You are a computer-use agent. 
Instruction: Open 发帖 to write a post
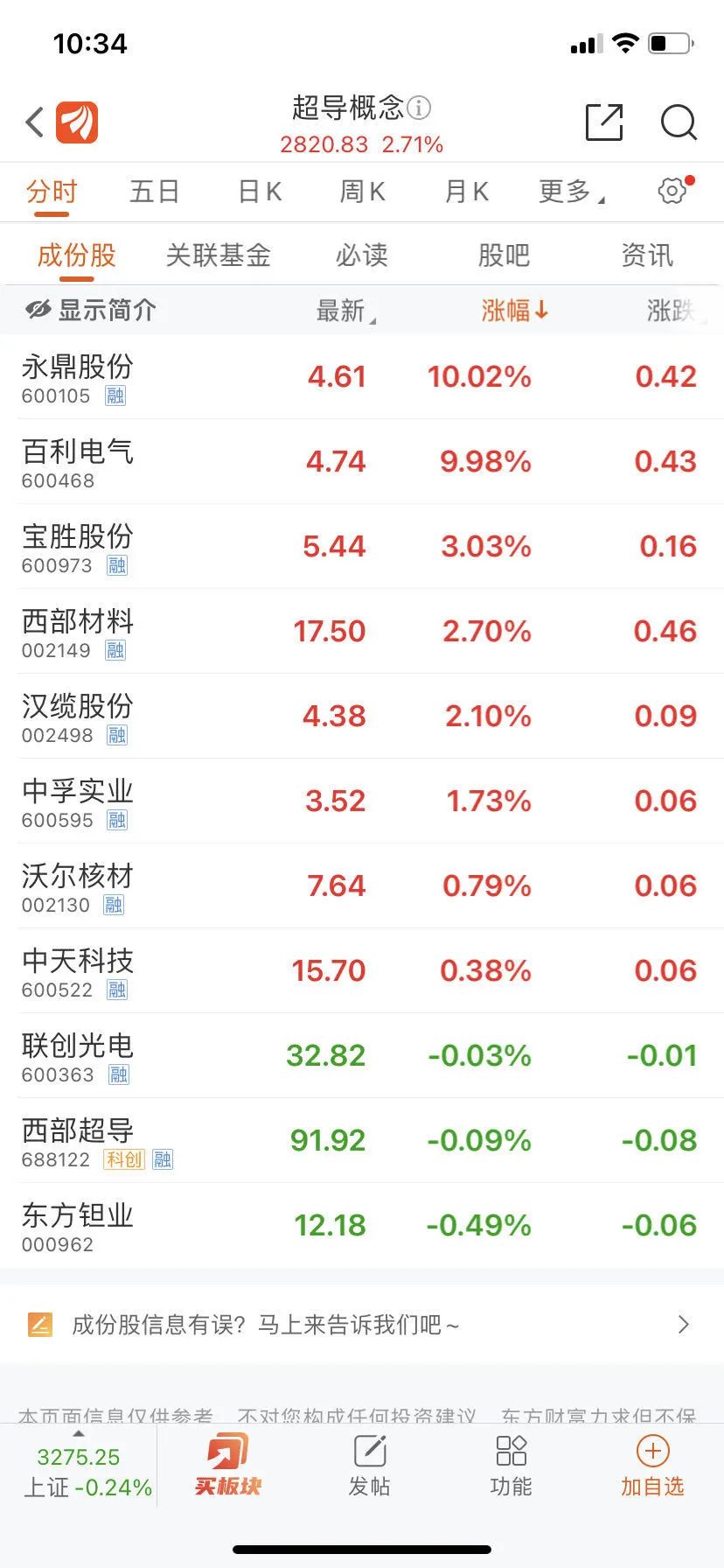click(370, 1466)
